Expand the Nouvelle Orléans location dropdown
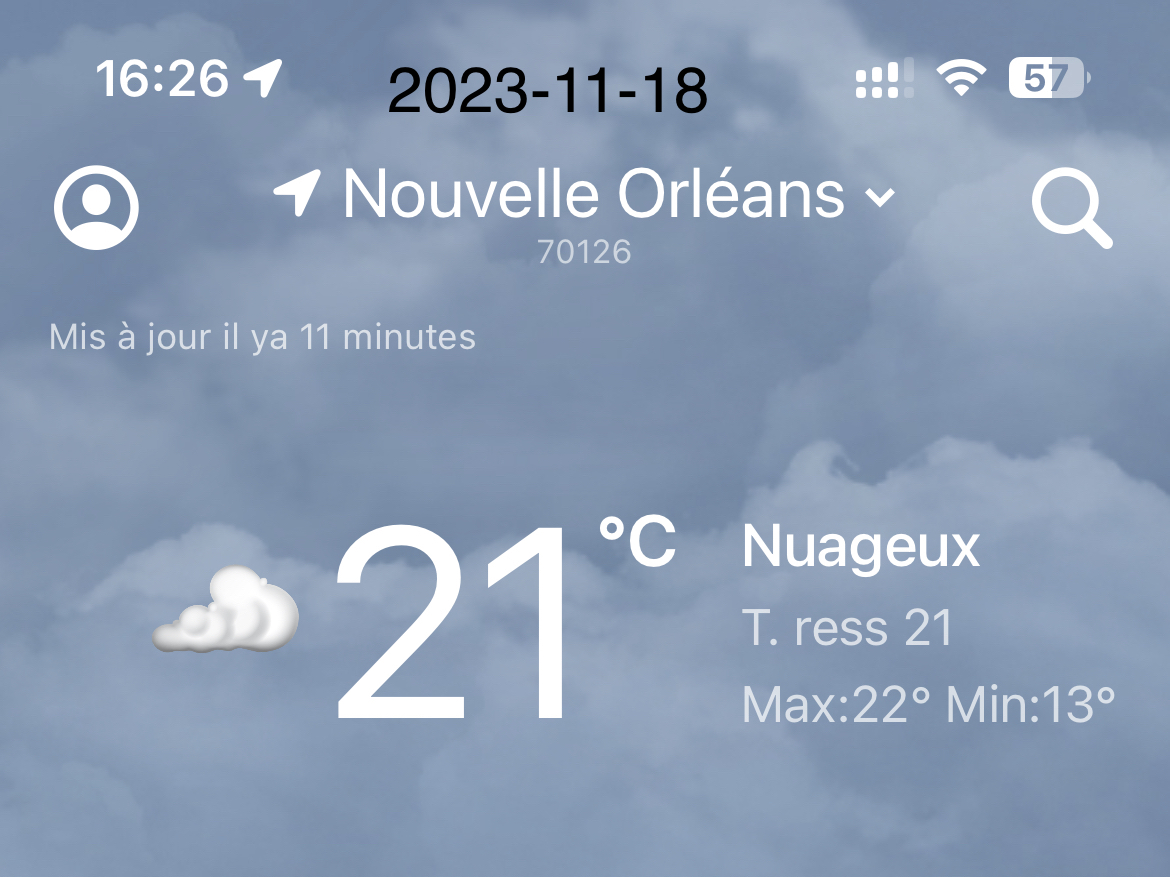Viewport: 1170px width, 877px height. click(879, 197)
